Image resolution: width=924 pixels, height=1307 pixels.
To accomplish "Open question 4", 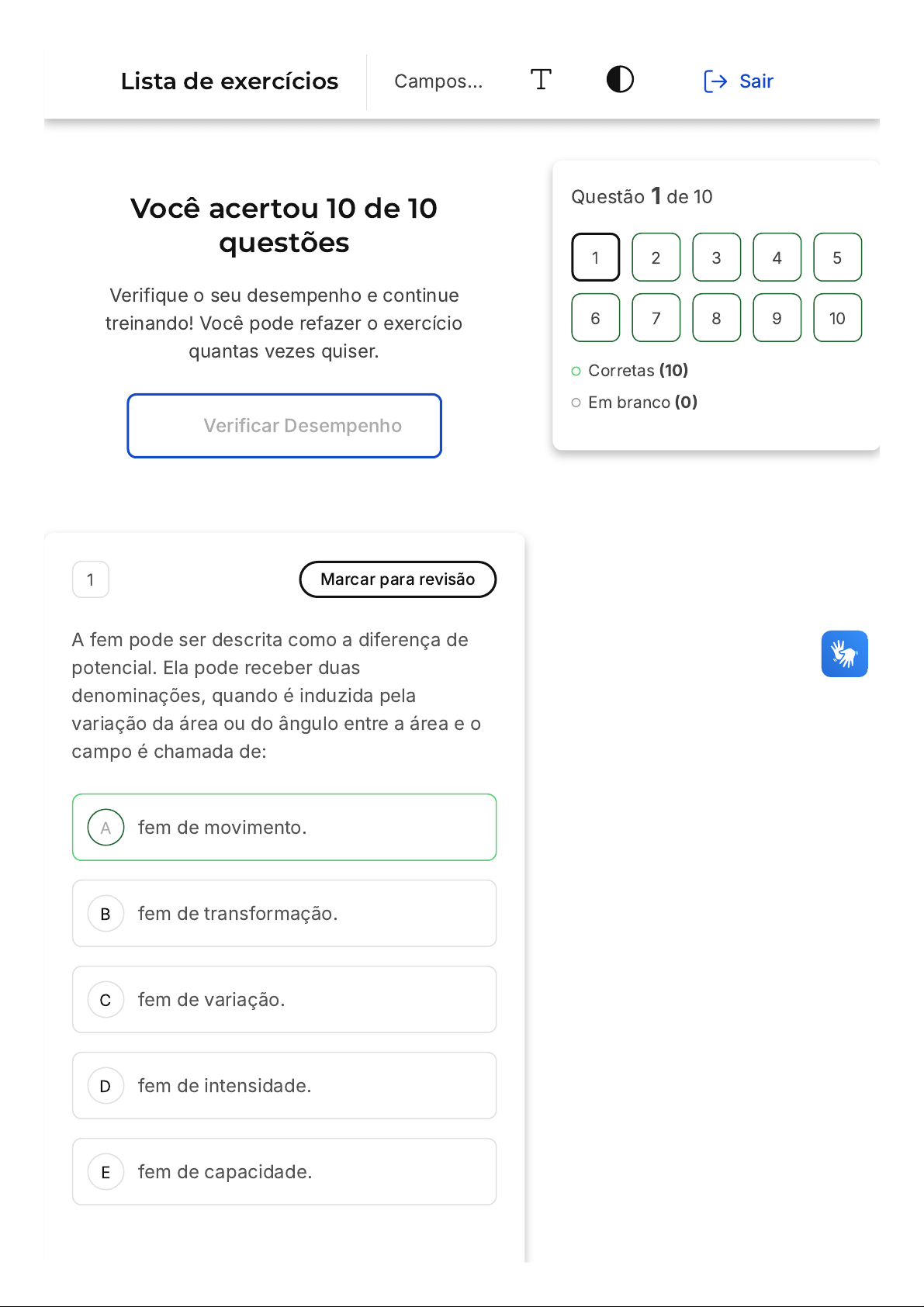I will click(777, 258).
